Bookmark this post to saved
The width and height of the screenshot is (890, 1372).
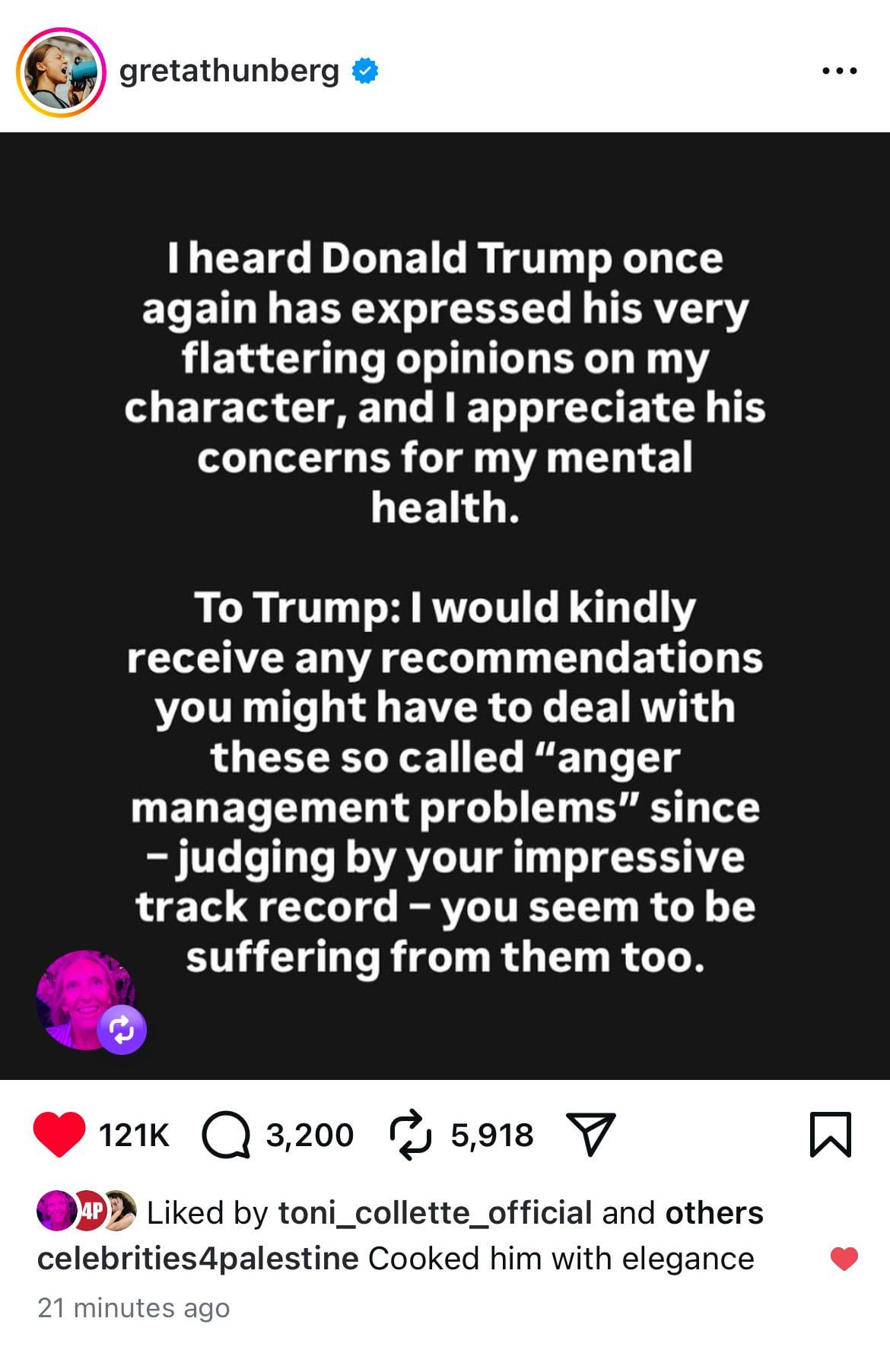830,1135
